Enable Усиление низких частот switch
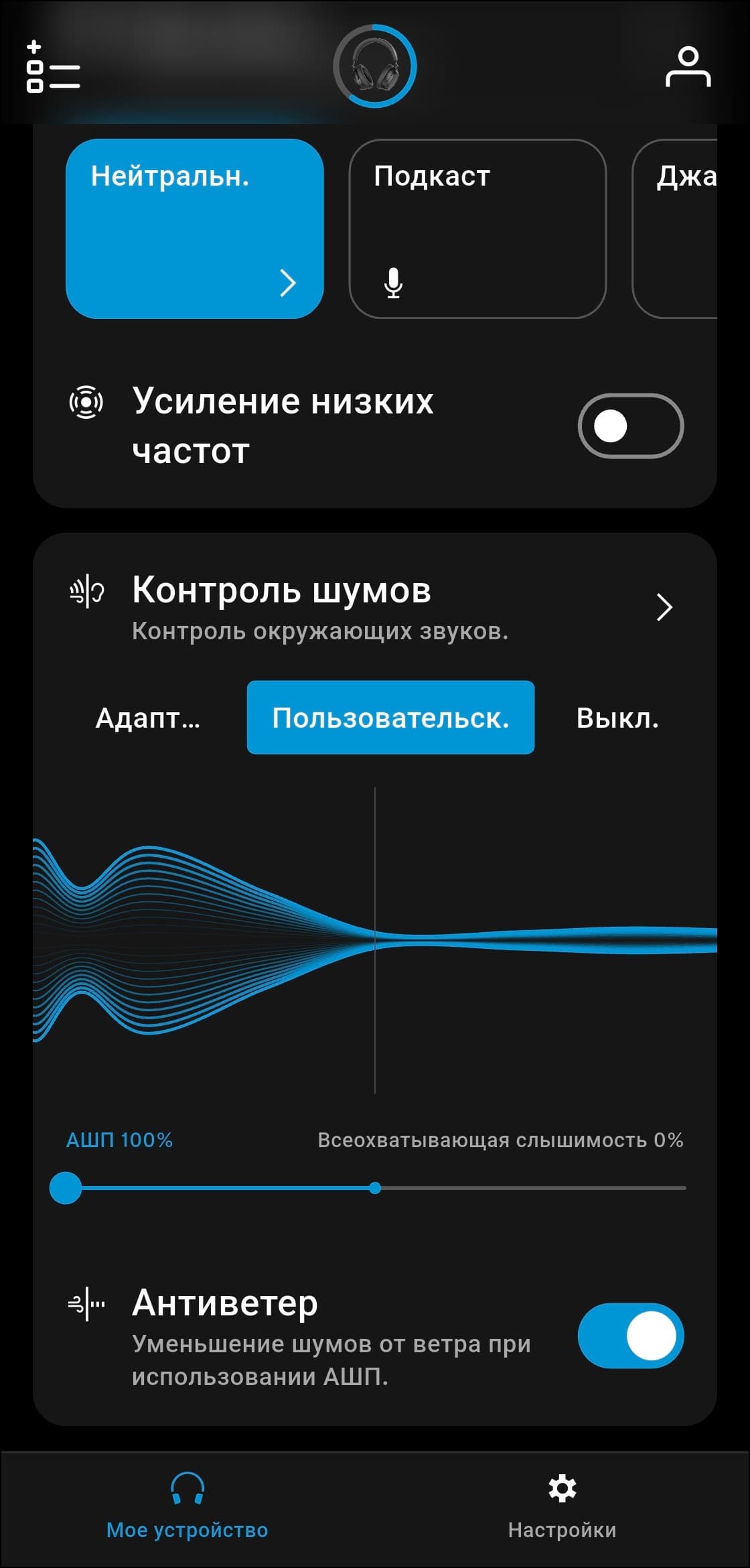750x1568 pixels. [x=629, y=426]
